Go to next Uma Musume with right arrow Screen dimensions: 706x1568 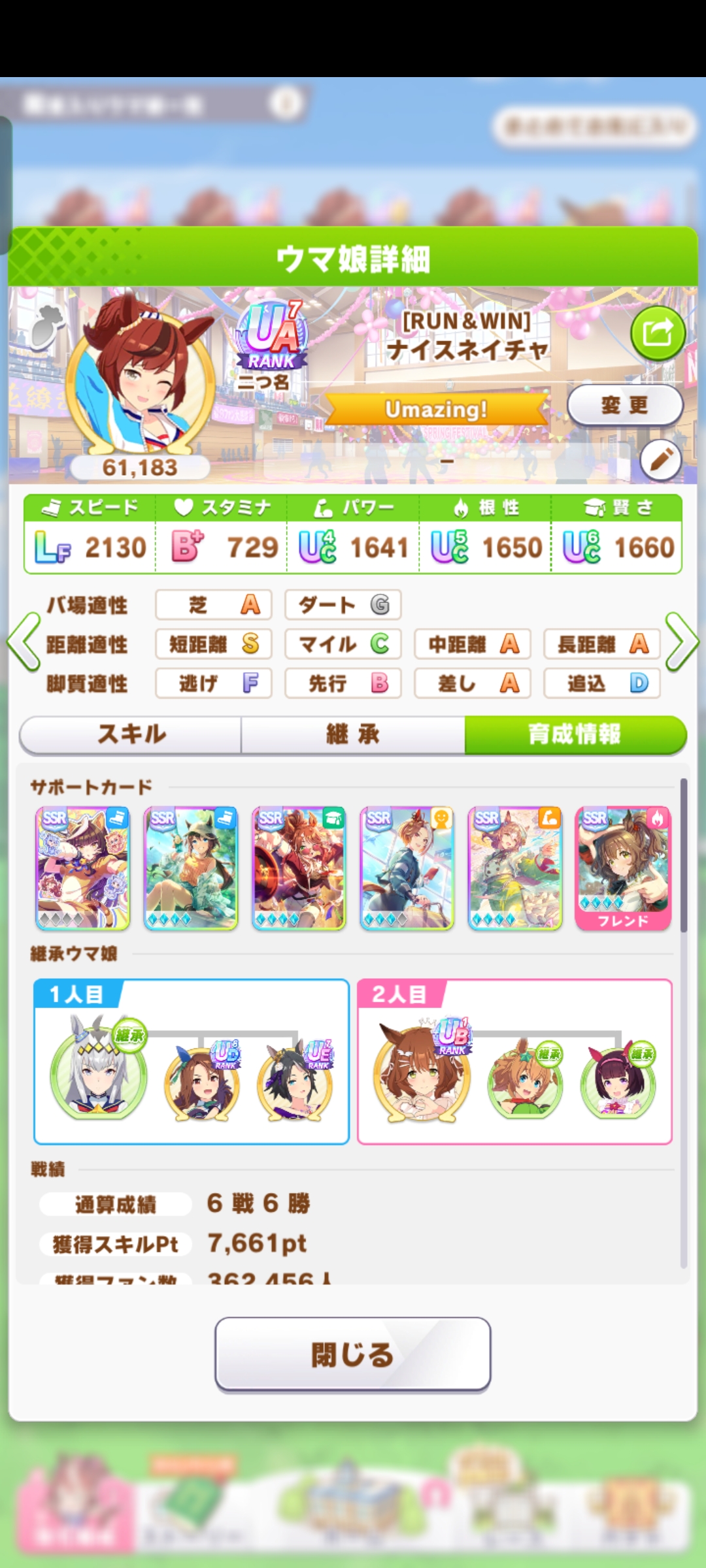tap(682, 642)
